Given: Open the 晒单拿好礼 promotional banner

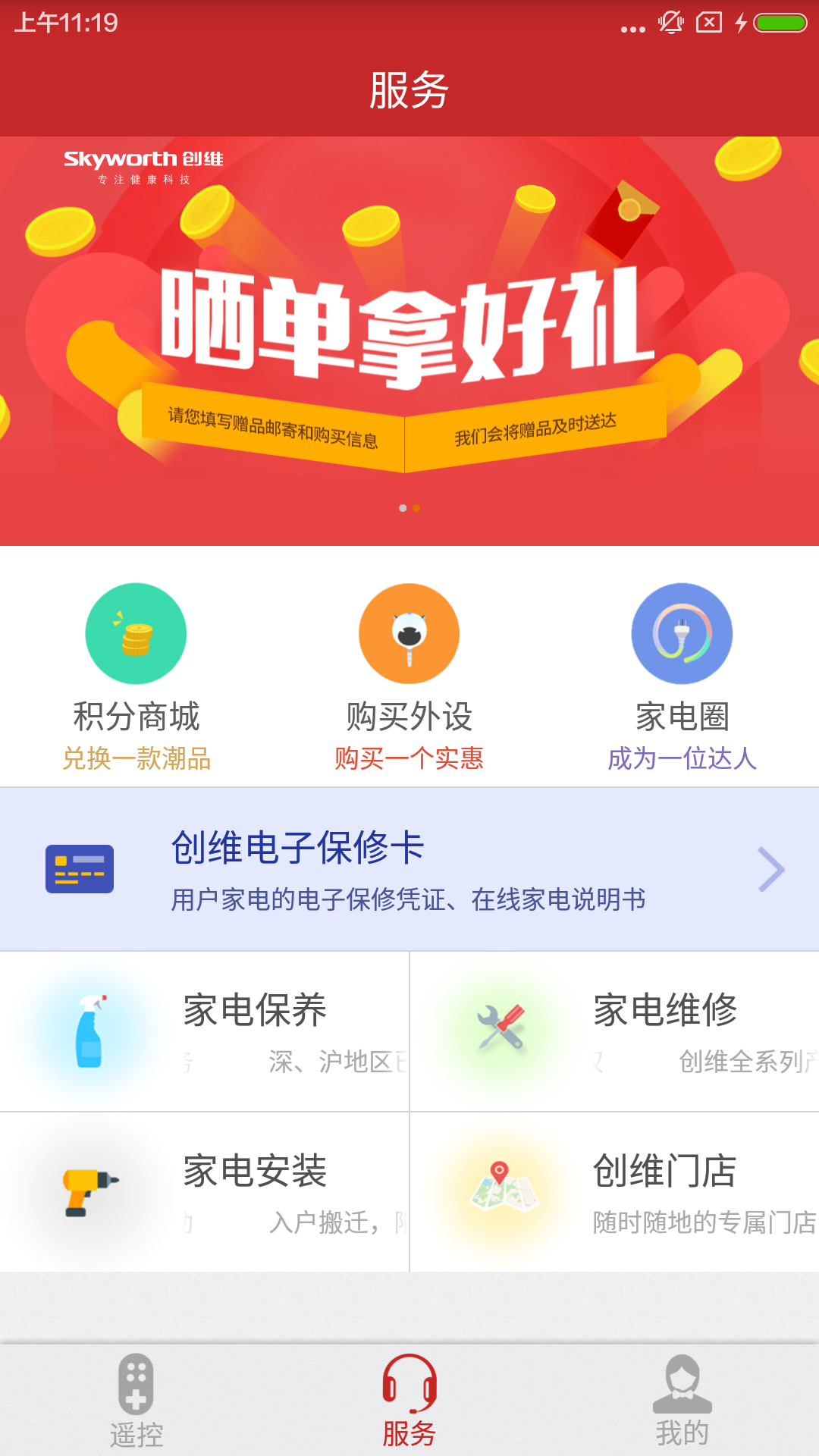Looking at the screenshot, I should click(409, 341).
